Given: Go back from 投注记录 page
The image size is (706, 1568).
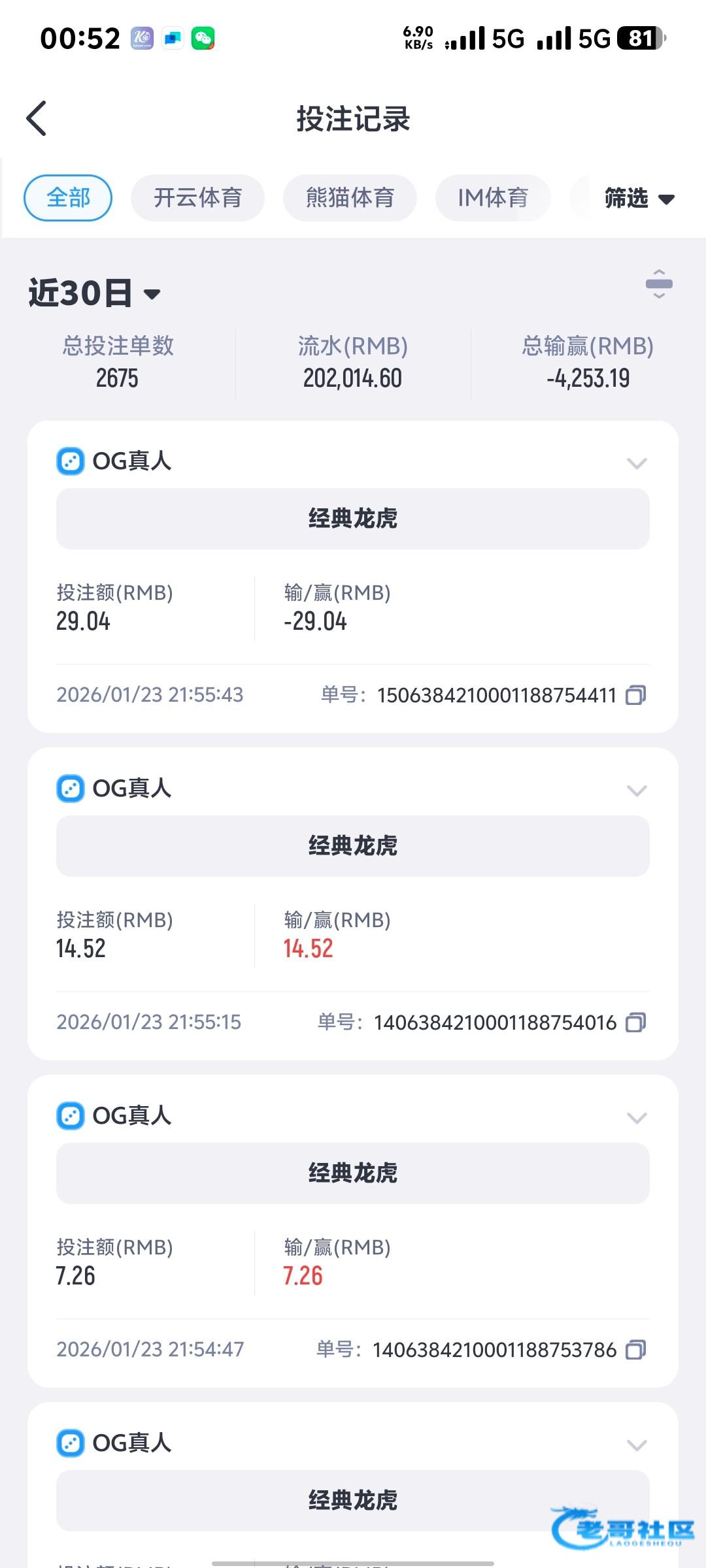Looking at the screenshot, I should [37, 119].
